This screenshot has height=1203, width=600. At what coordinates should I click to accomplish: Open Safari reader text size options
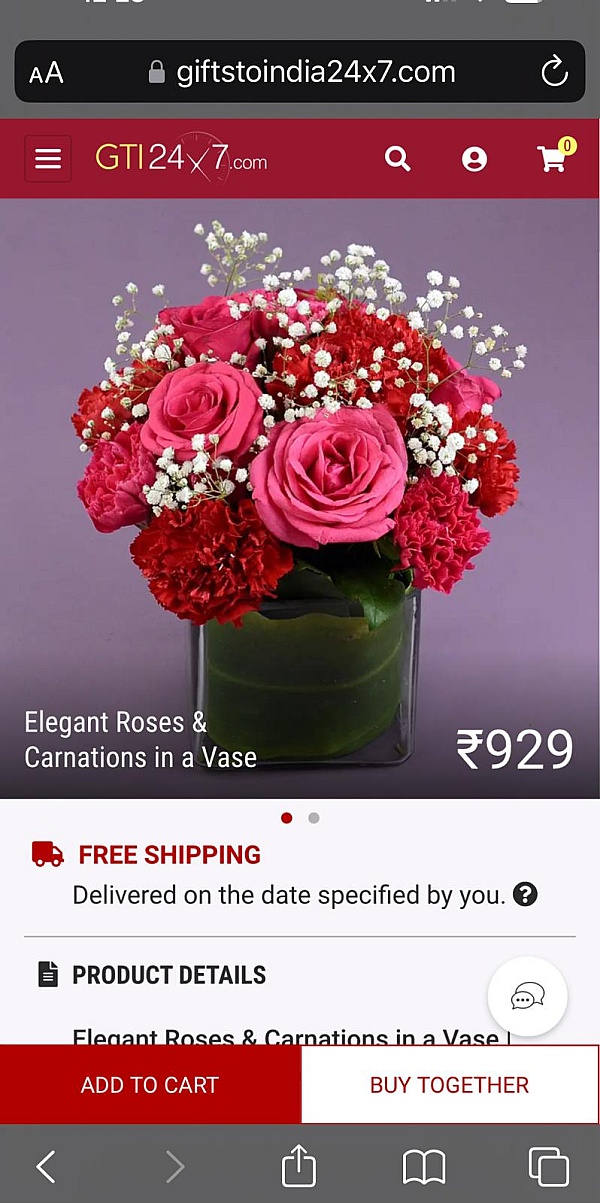[x=46, y=73]
